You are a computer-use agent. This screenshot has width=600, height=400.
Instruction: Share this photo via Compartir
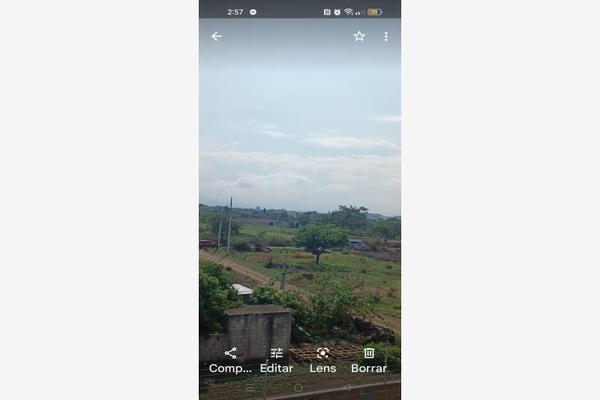click(231, 359)
